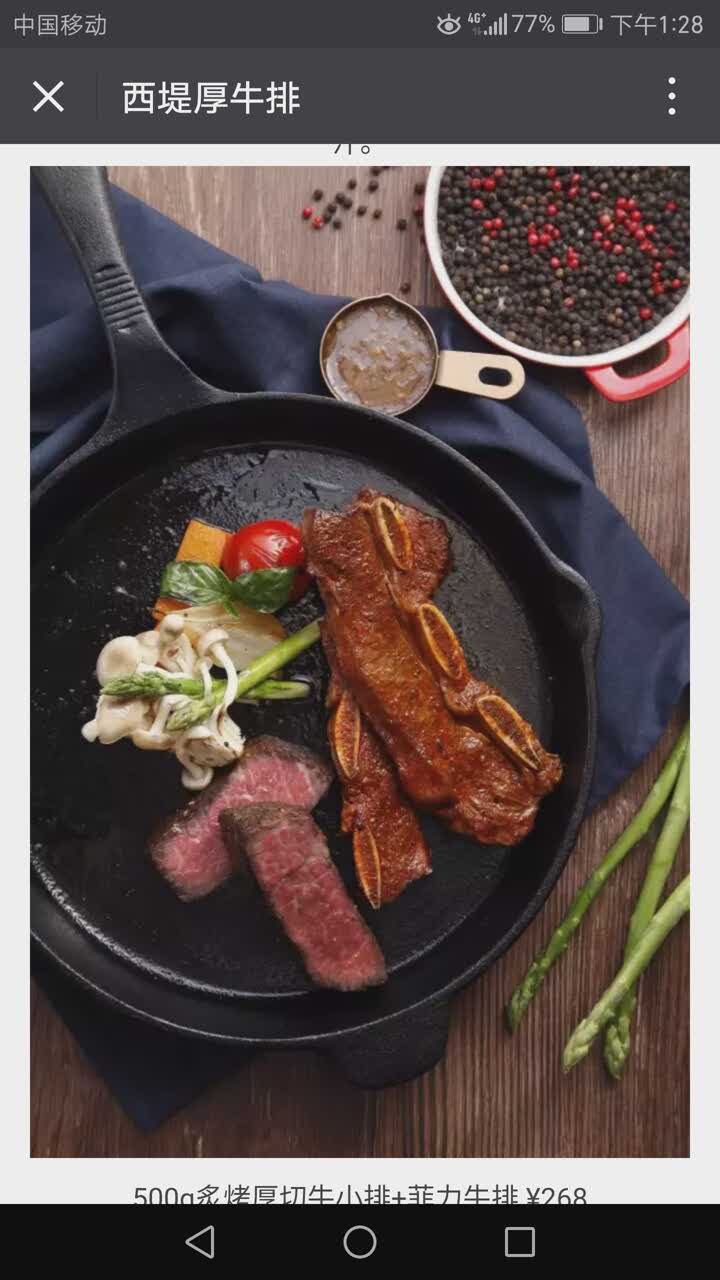Viewport: 720px width, 1280px height.
Task: Open the steak dish photo
Action: [360, 662]
